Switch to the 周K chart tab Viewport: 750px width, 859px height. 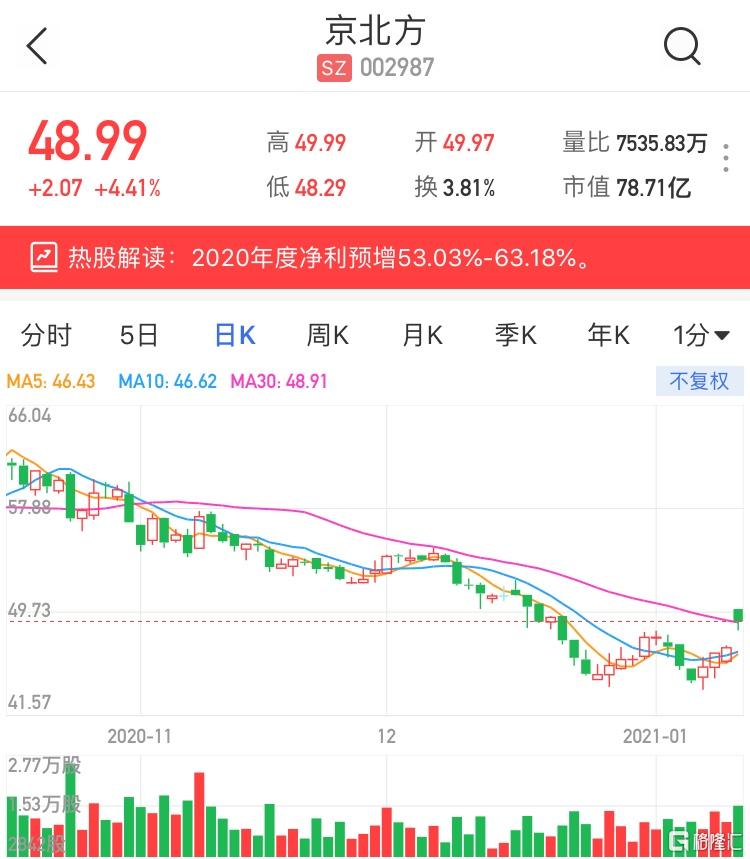coord(327,336)
